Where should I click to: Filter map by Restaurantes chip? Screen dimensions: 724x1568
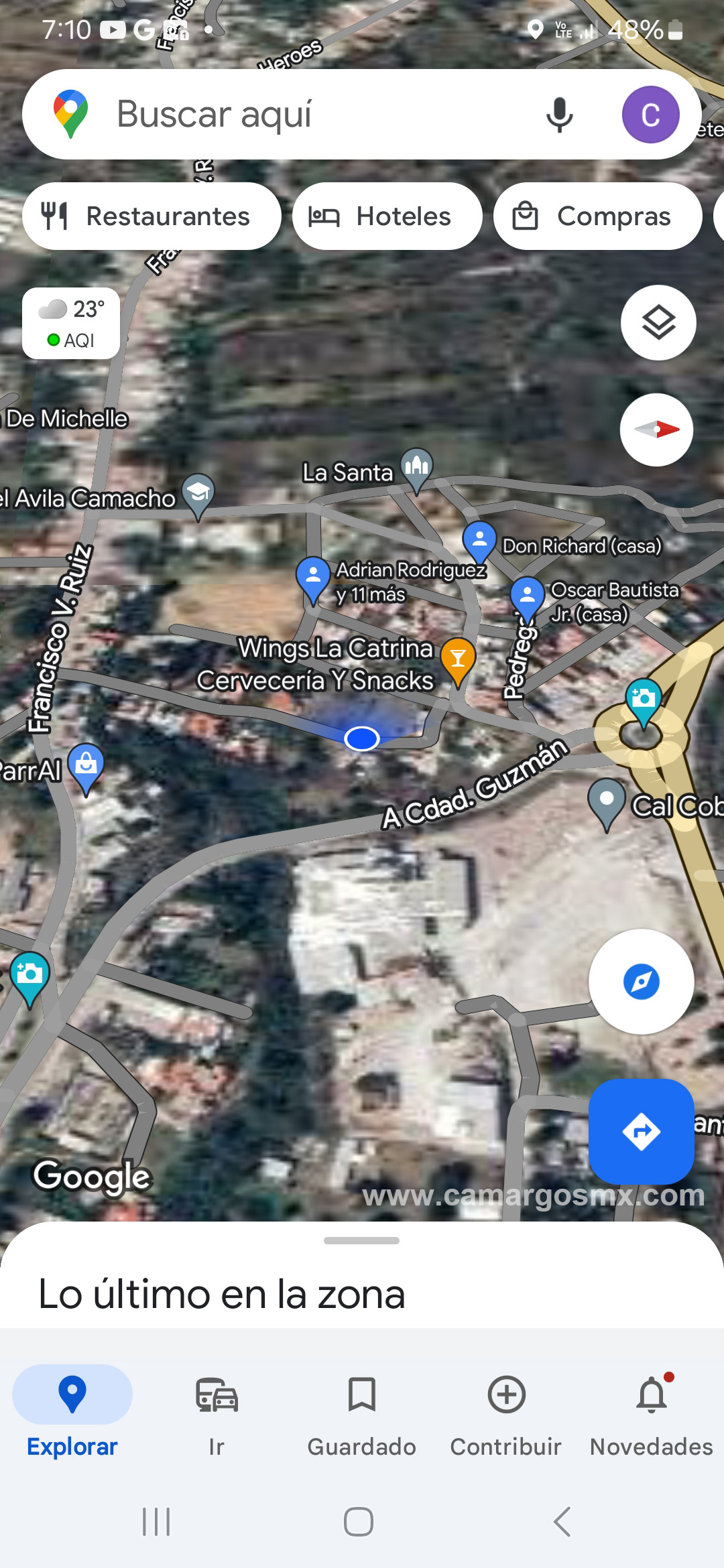[x=152, y=216]
